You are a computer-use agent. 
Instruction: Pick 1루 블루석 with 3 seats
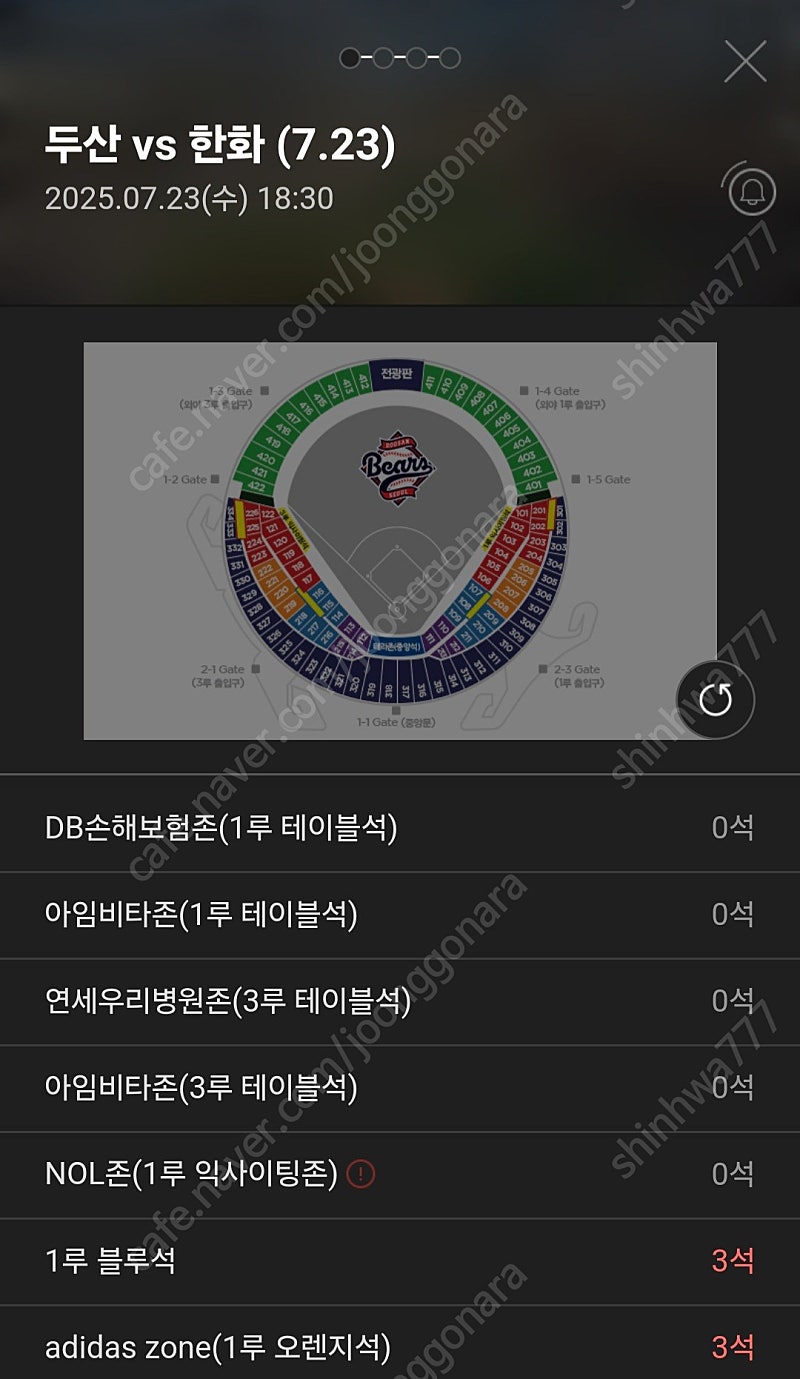click(400, 1262)
